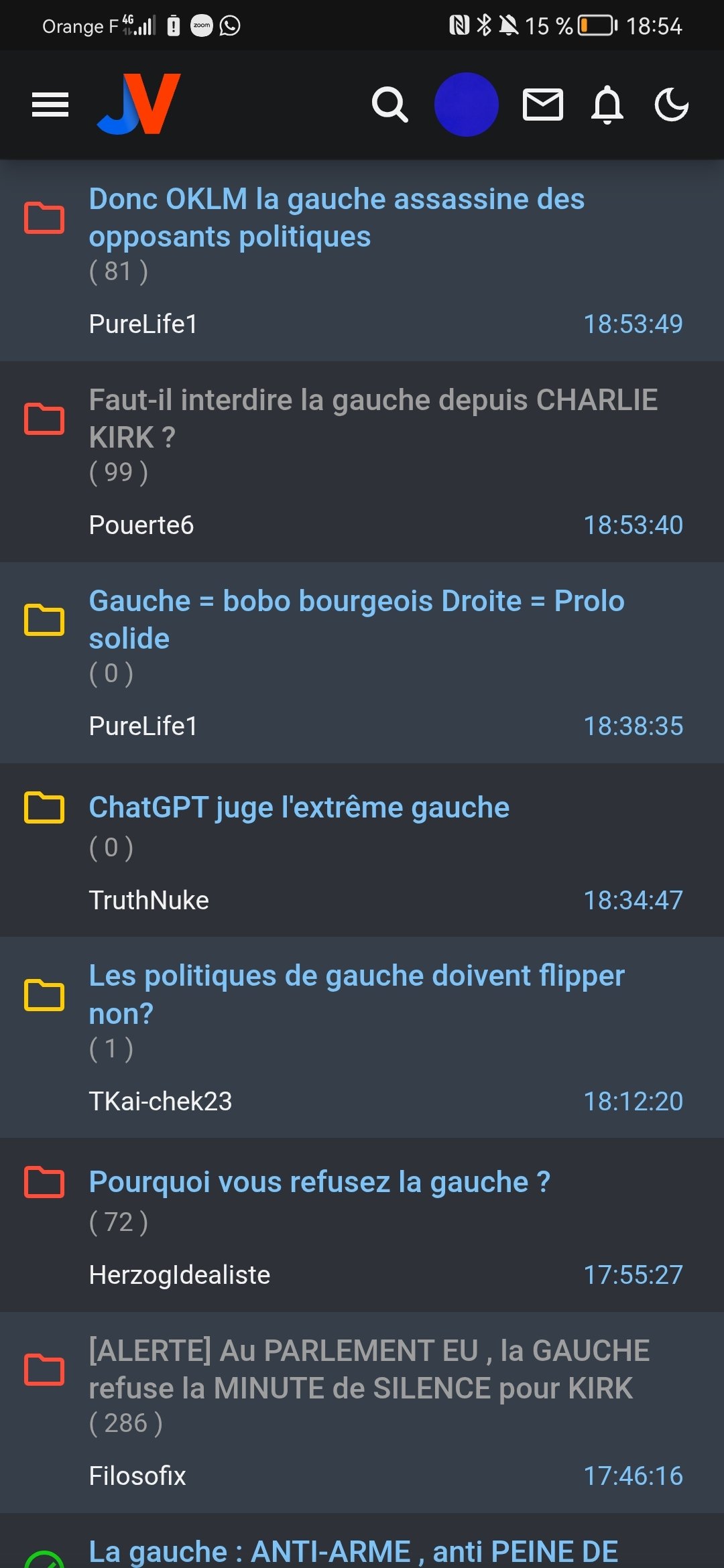
Task: Jump to last message at 18:53:49
Action: [x=633, y=324]
